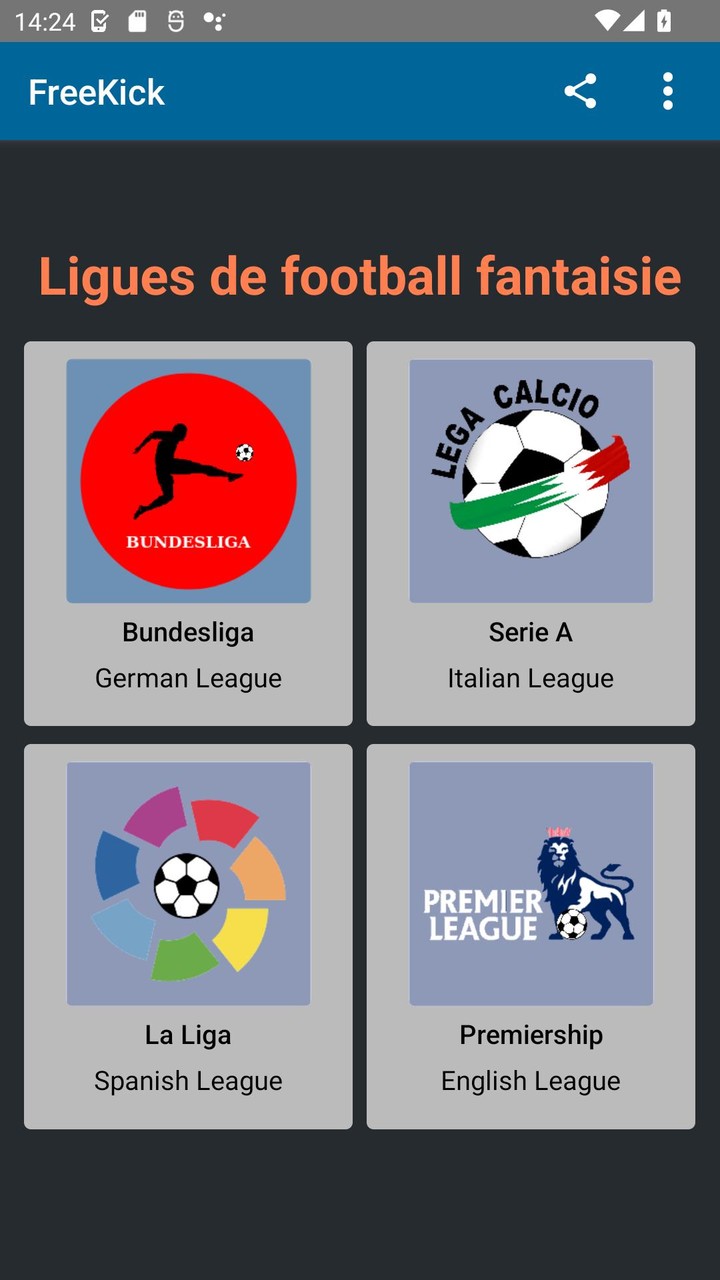Select the Serie A Italian League entry
The image size is (720, 1280).
pos(530,533)
